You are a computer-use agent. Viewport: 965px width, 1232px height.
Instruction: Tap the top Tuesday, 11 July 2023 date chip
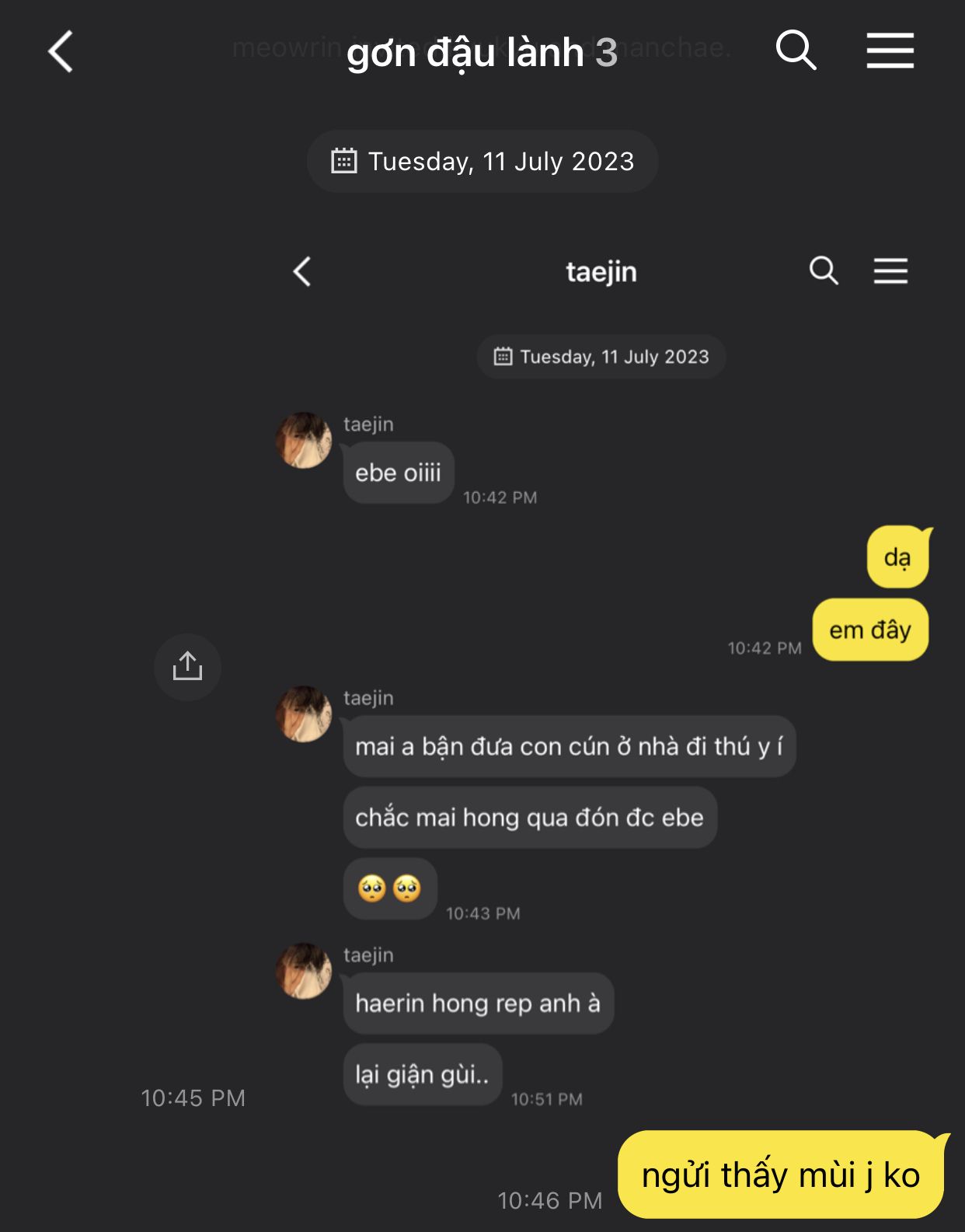[x=482, y=162]
